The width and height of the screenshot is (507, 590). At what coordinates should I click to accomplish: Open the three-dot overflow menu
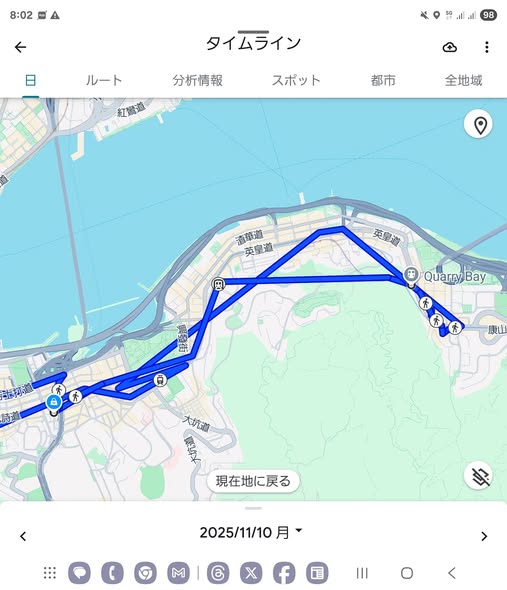[487, 47]
